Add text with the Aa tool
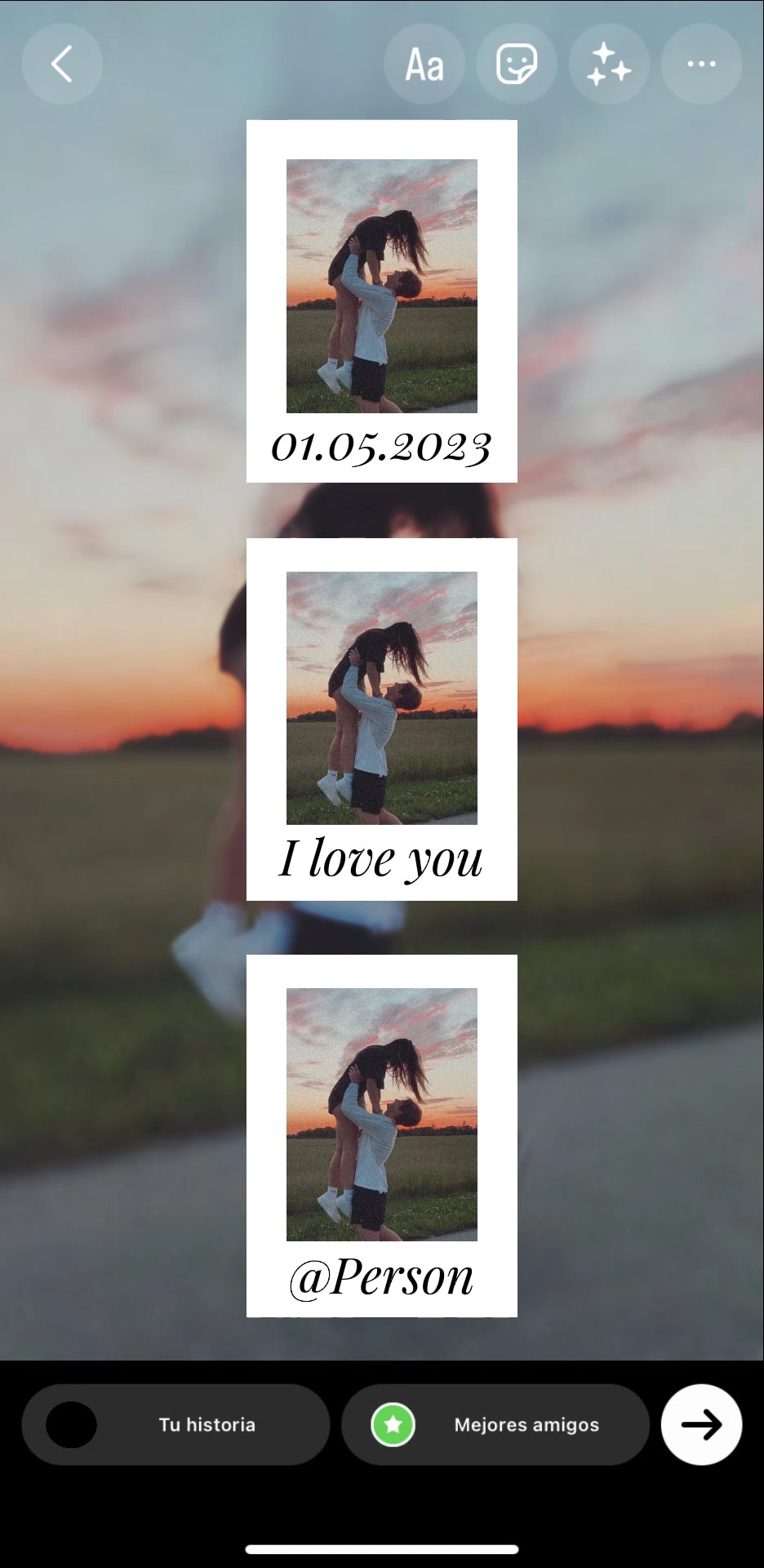 coord(424,64)
